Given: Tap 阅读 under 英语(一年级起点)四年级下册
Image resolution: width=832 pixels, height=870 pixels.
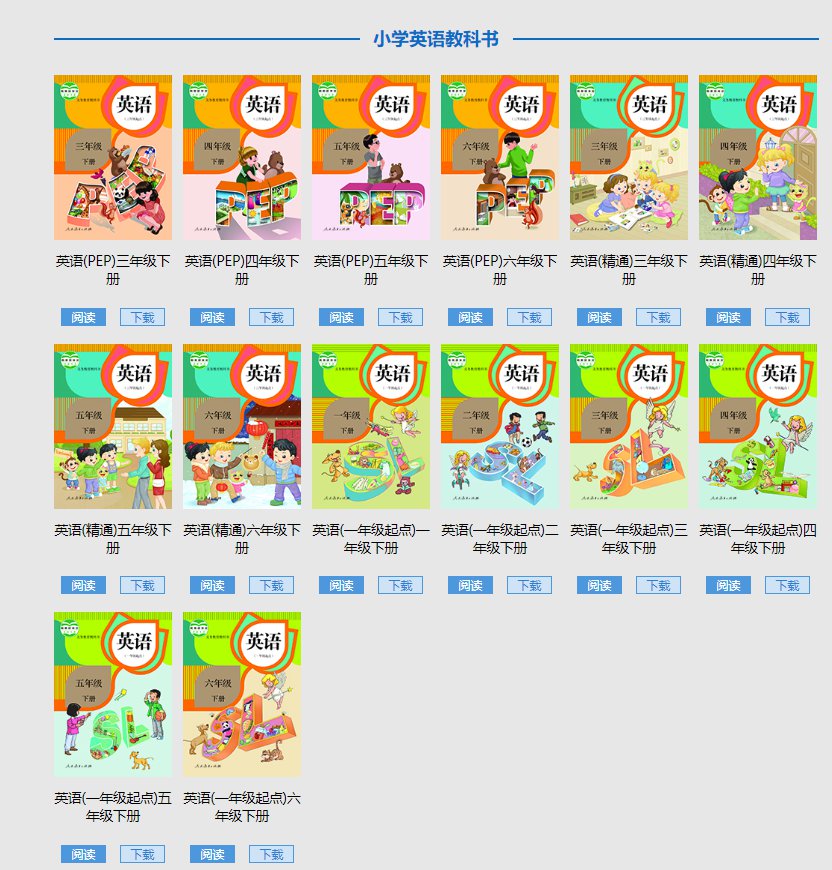Looking at the screenshot, I should click(x=728, y=585).
